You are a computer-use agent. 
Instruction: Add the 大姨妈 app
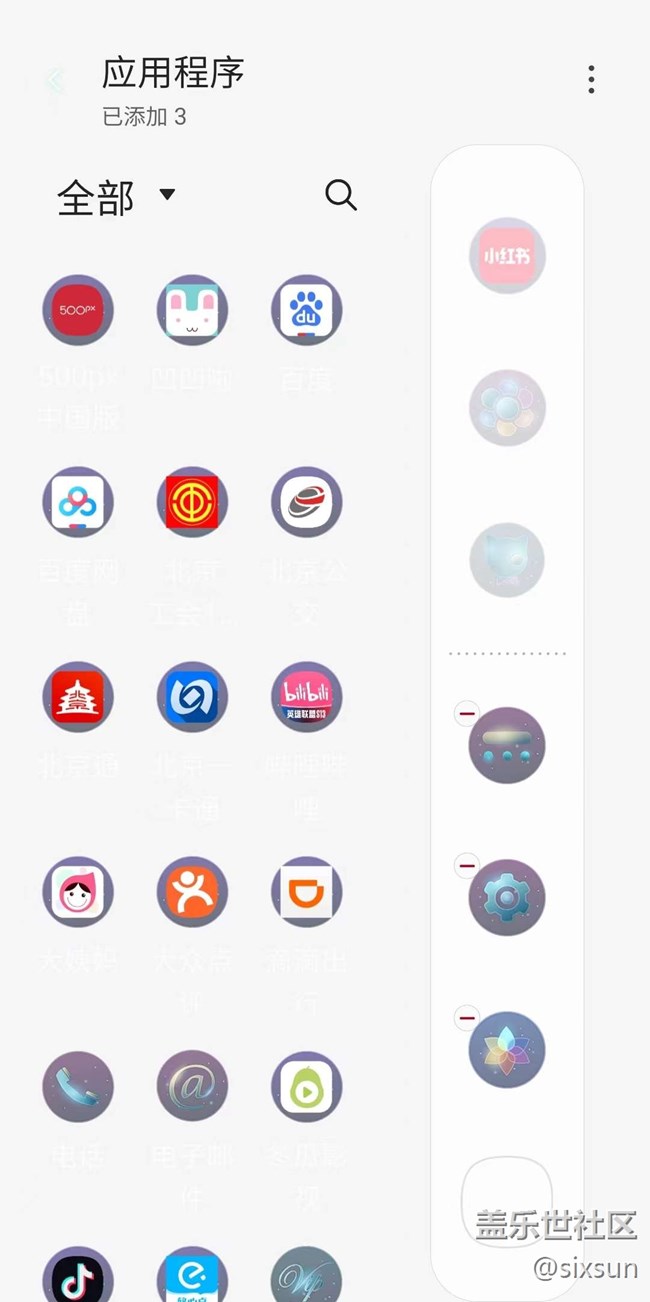78,892
